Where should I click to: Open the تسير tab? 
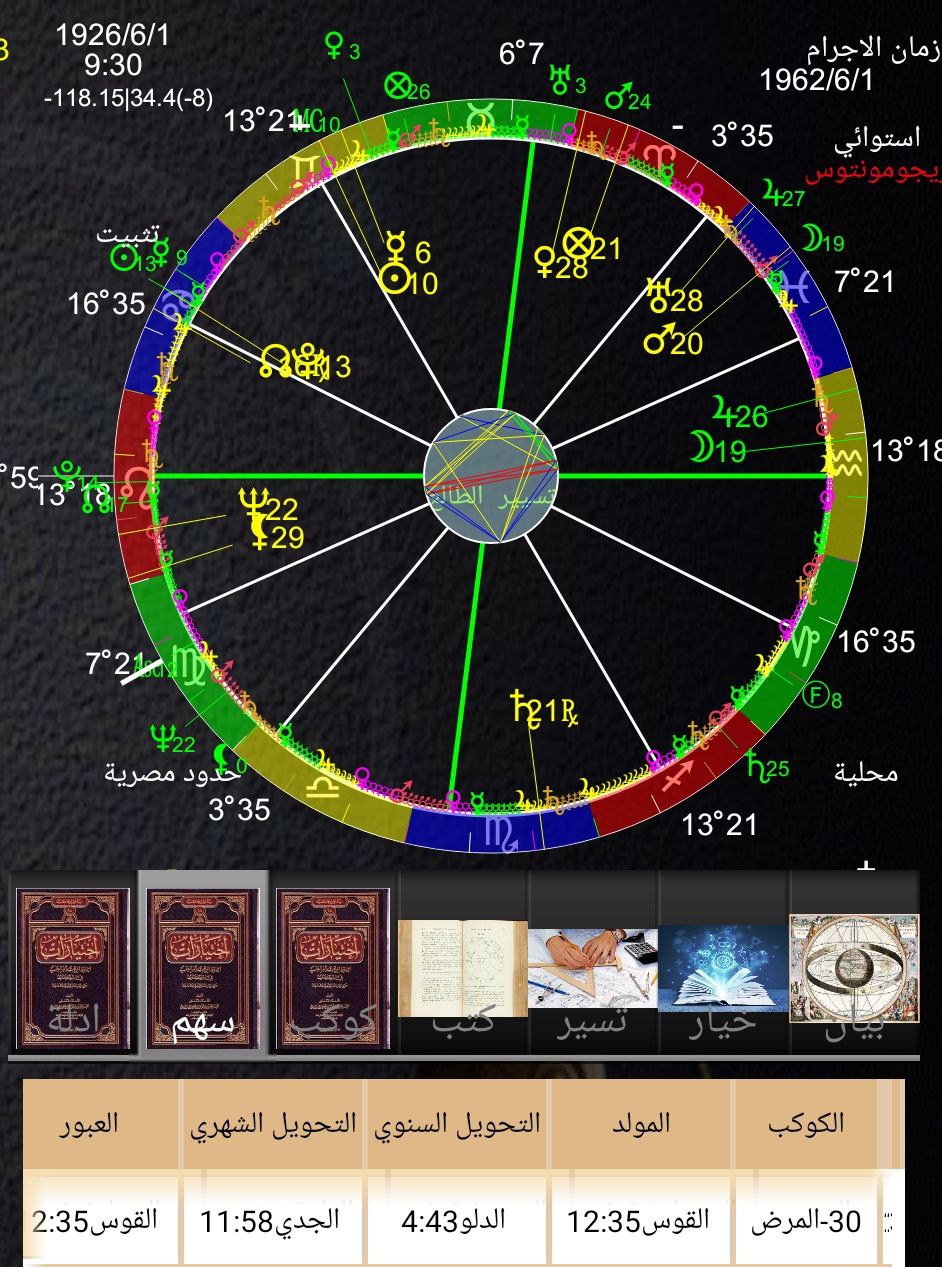593,962
